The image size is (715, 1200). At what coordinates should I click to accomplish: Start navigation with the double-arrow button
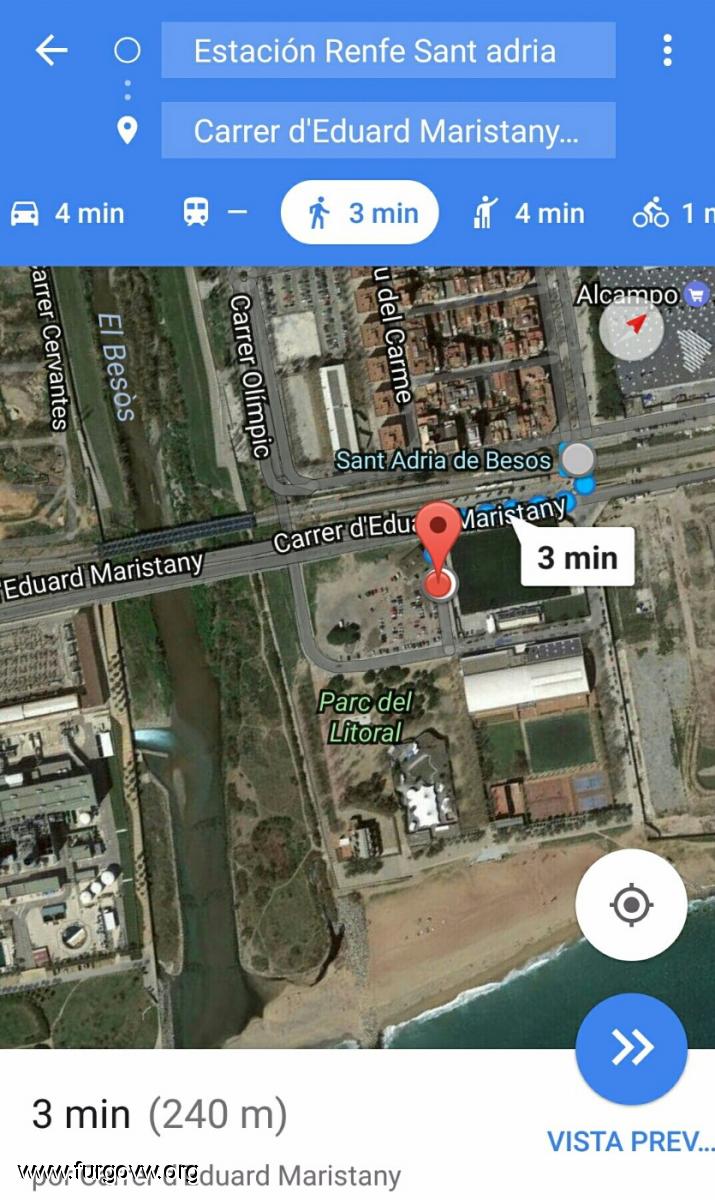click(x=631, y=1048)
